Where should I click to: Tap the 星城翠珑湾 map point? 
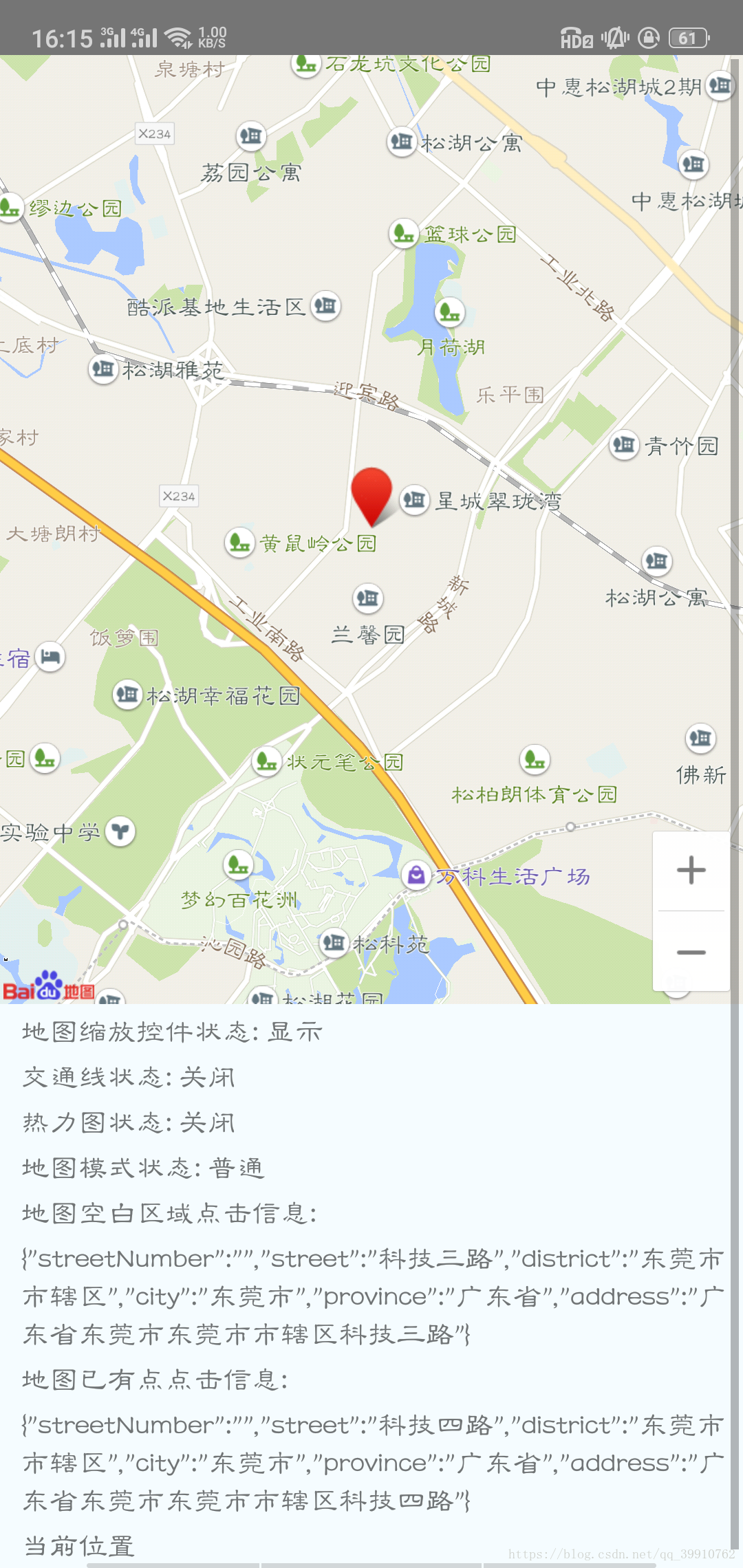click(x=415, y=500)
